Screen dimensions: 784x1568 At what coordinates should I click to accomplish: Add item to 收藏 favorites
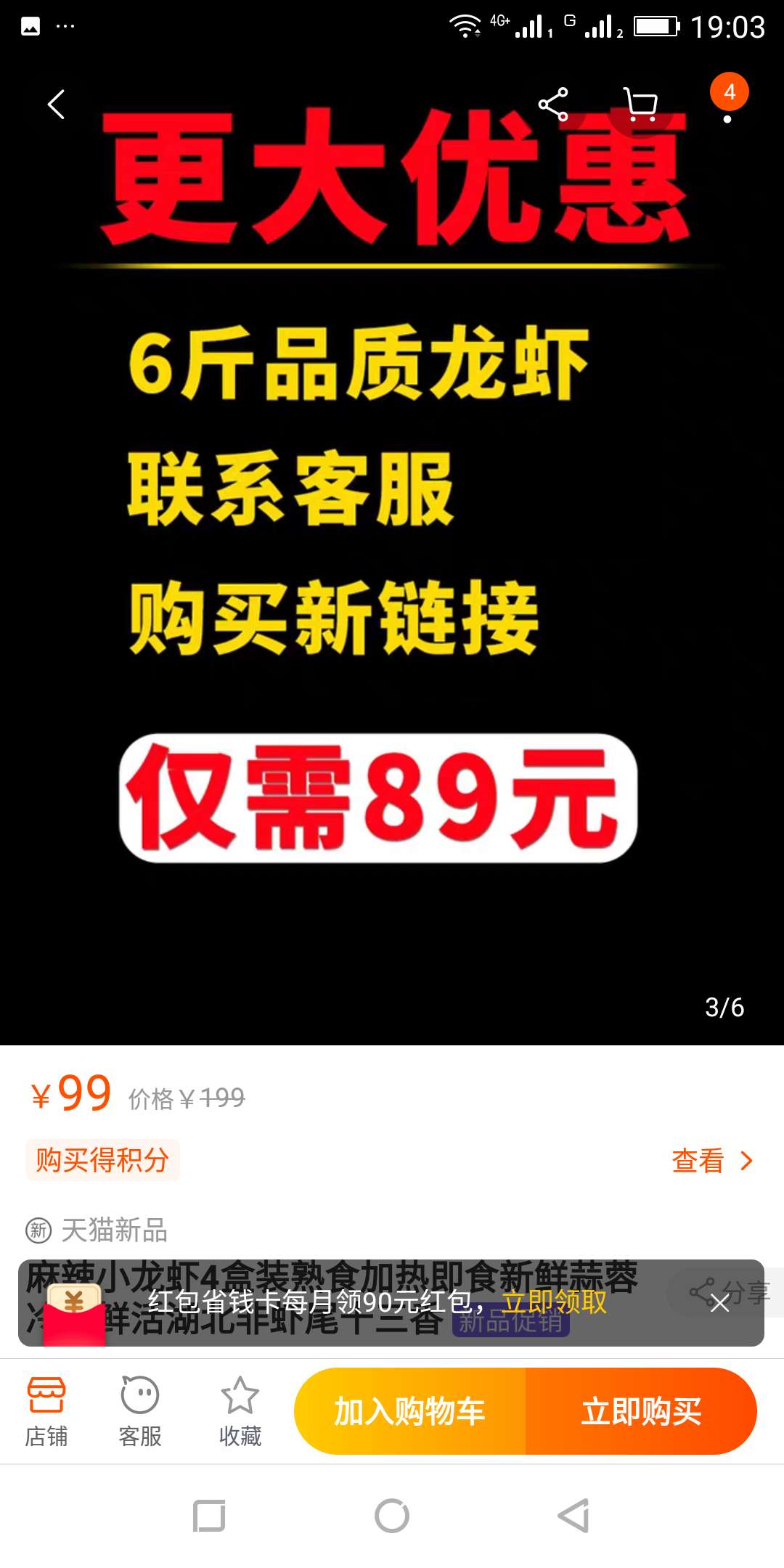pos(240,1411)
